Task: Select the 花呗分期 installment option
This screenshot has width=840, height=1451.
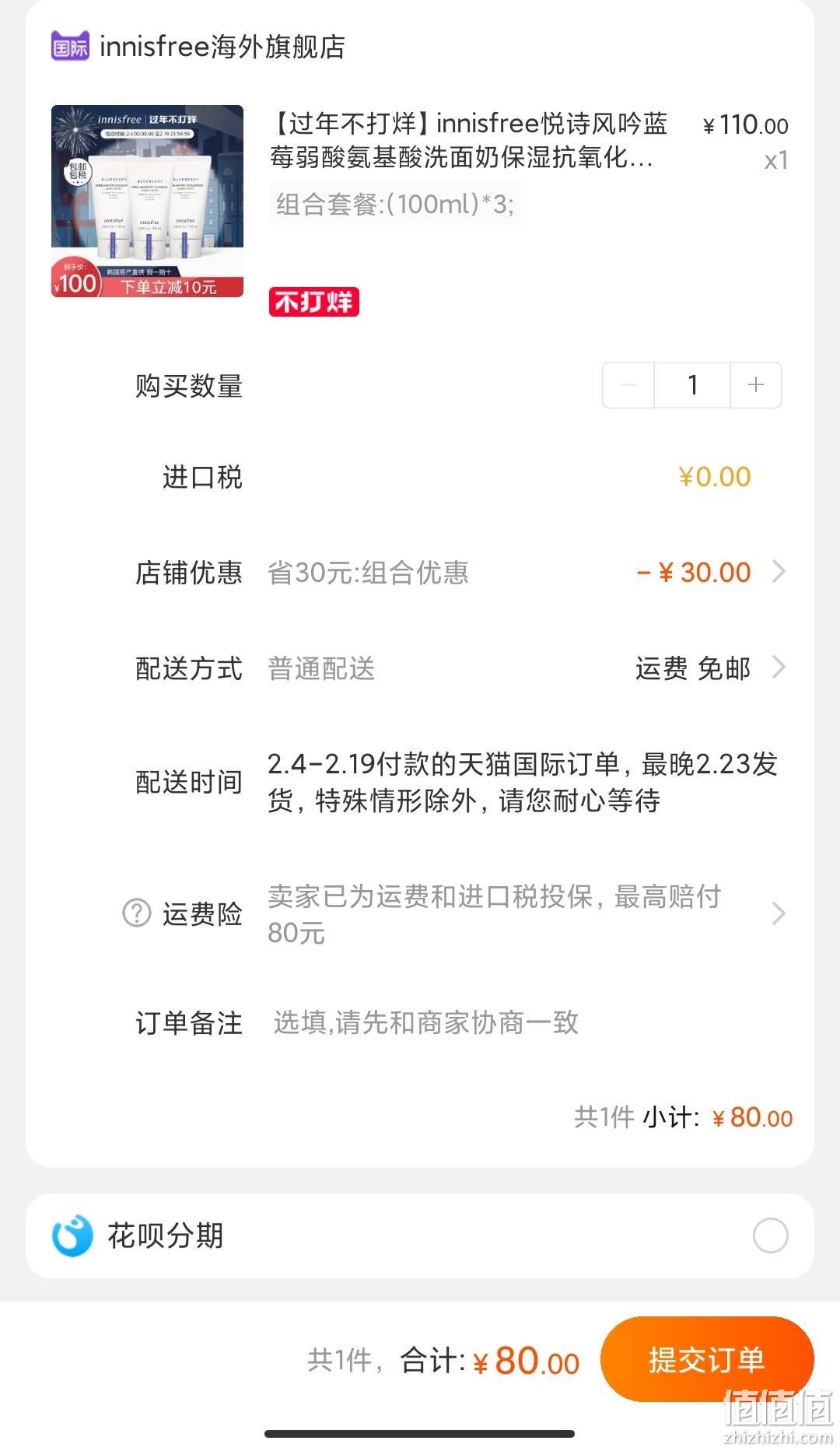Action: tap(770, 1235)
